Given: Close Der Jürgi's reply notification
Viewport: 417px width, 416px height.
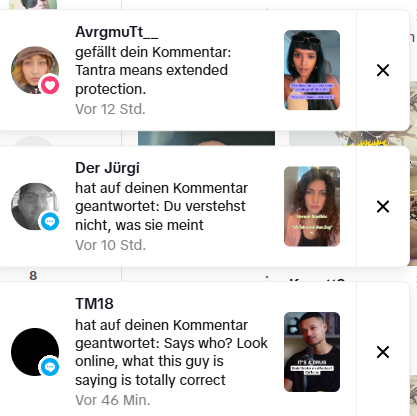Looking at the screenshot, I should 383,207.
